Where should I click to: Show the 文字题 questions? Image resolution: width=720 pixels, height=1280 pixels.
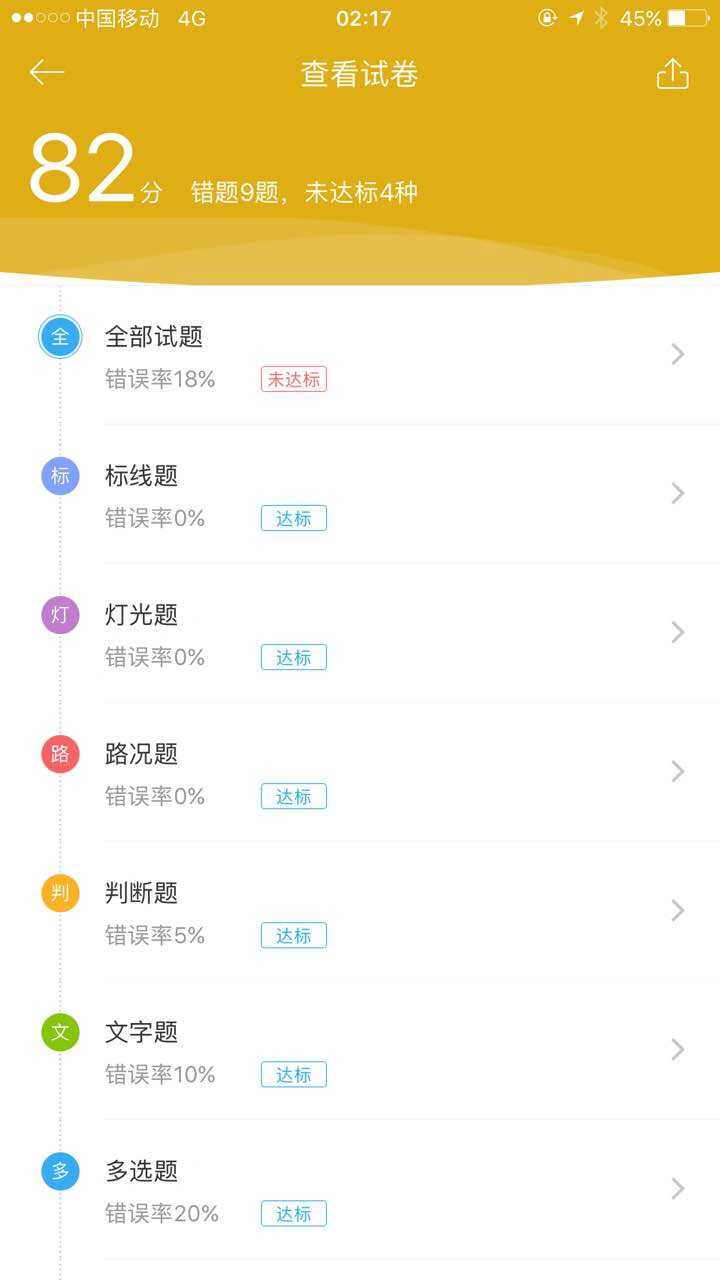360,1050
